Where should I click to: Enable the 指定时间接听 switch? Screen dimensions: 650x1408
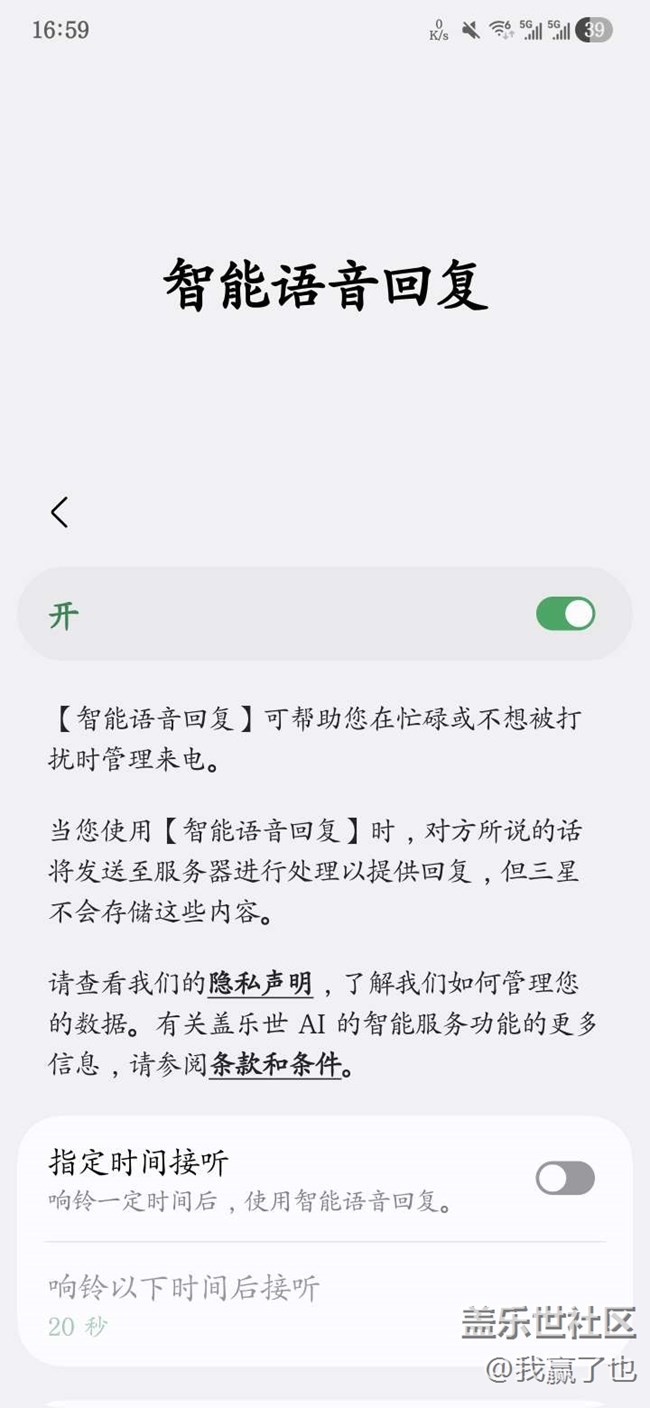(565, 1178)
